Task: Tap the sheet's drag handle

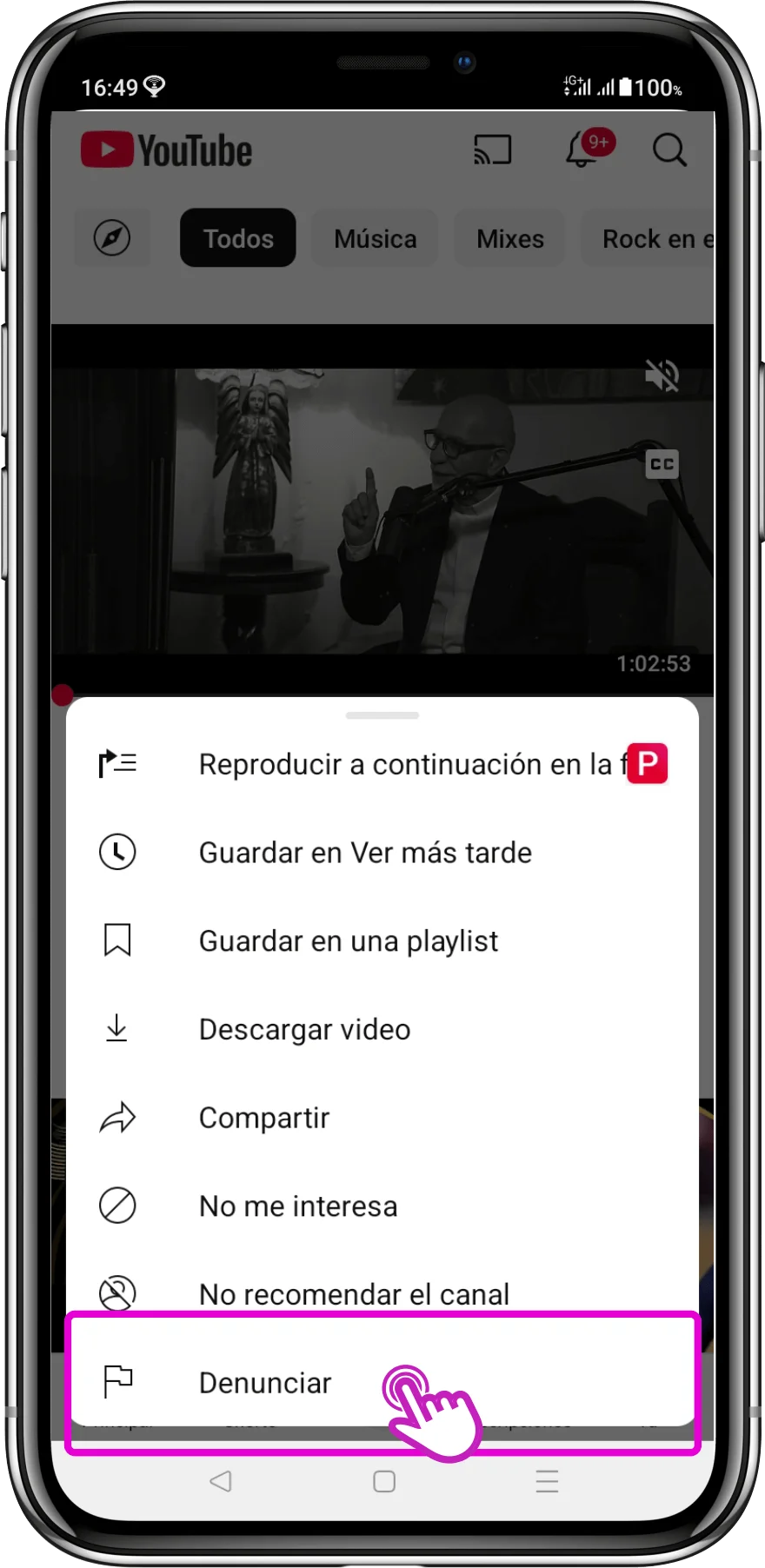Action: (x=382, y=715)
